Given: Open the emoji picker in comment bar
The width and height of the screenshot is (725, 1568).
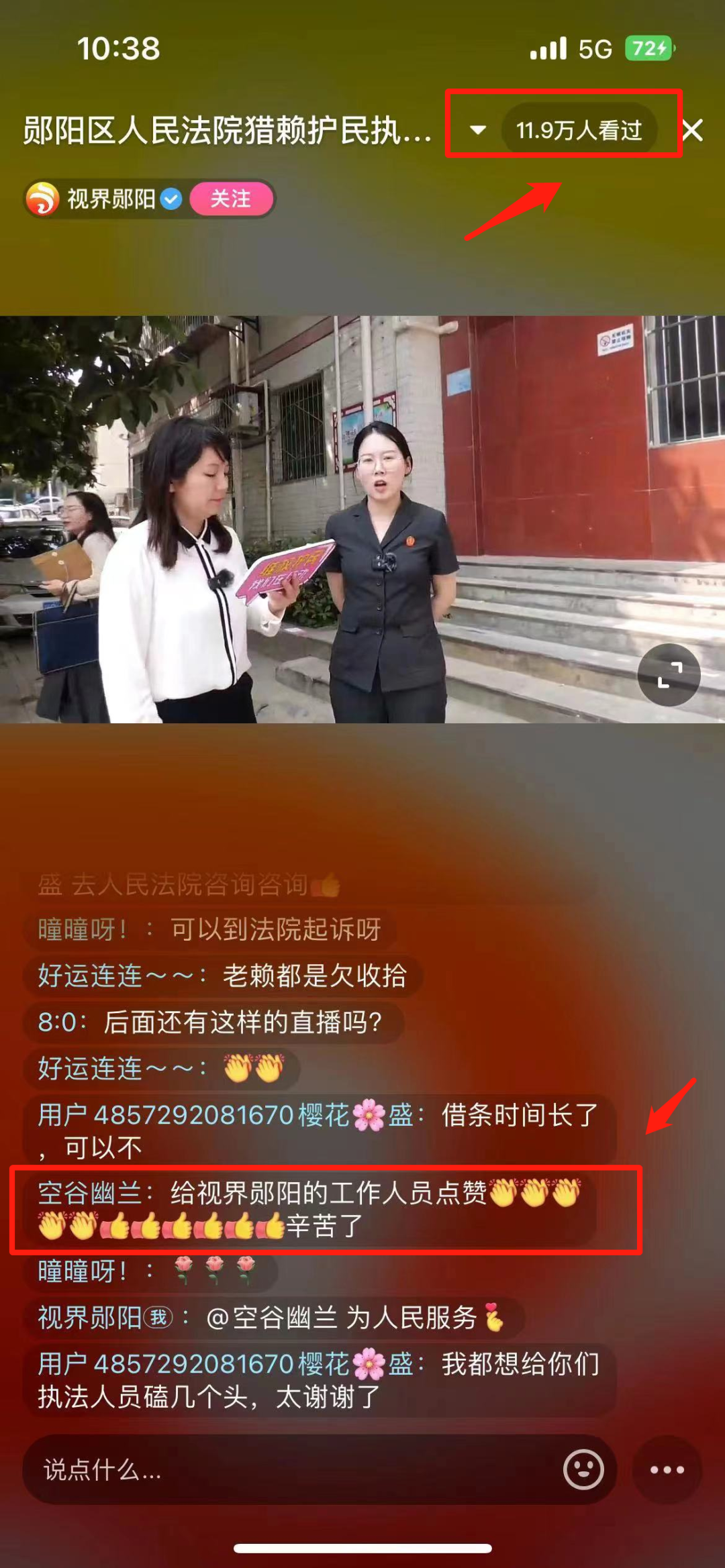Looking at the screenshot, I should 583,1470.
